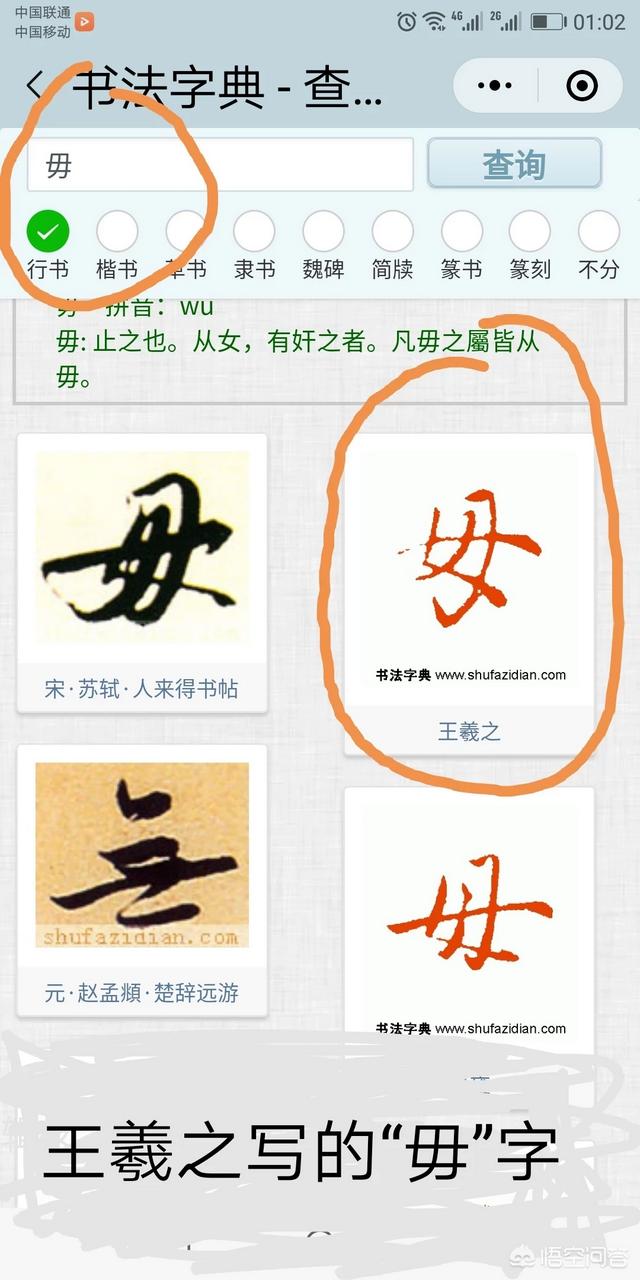
Task: Switch to the 魏碑 script style
Action: point(324,232)
